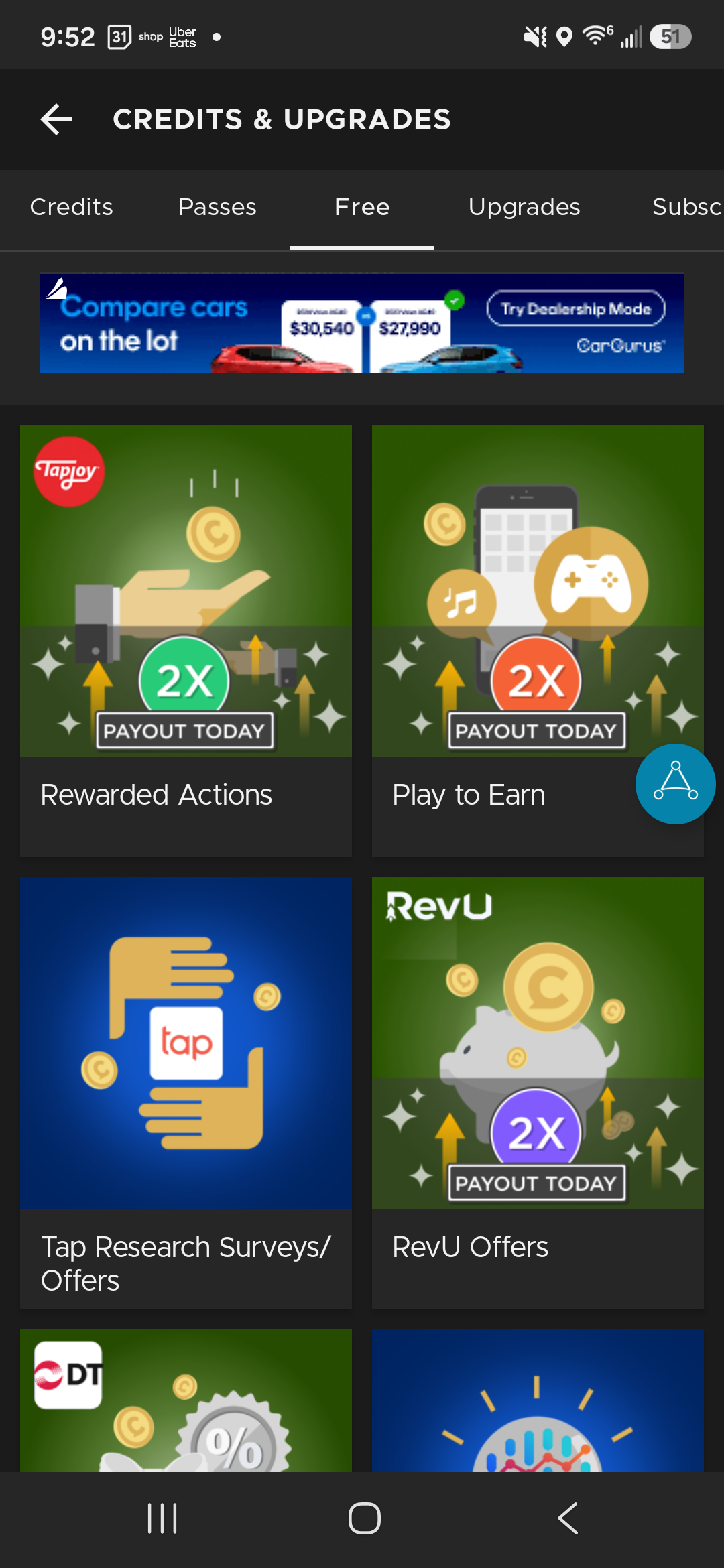Go back using the header arrow
Viewport: 724px width, 1568px height.
pos(56,119)
